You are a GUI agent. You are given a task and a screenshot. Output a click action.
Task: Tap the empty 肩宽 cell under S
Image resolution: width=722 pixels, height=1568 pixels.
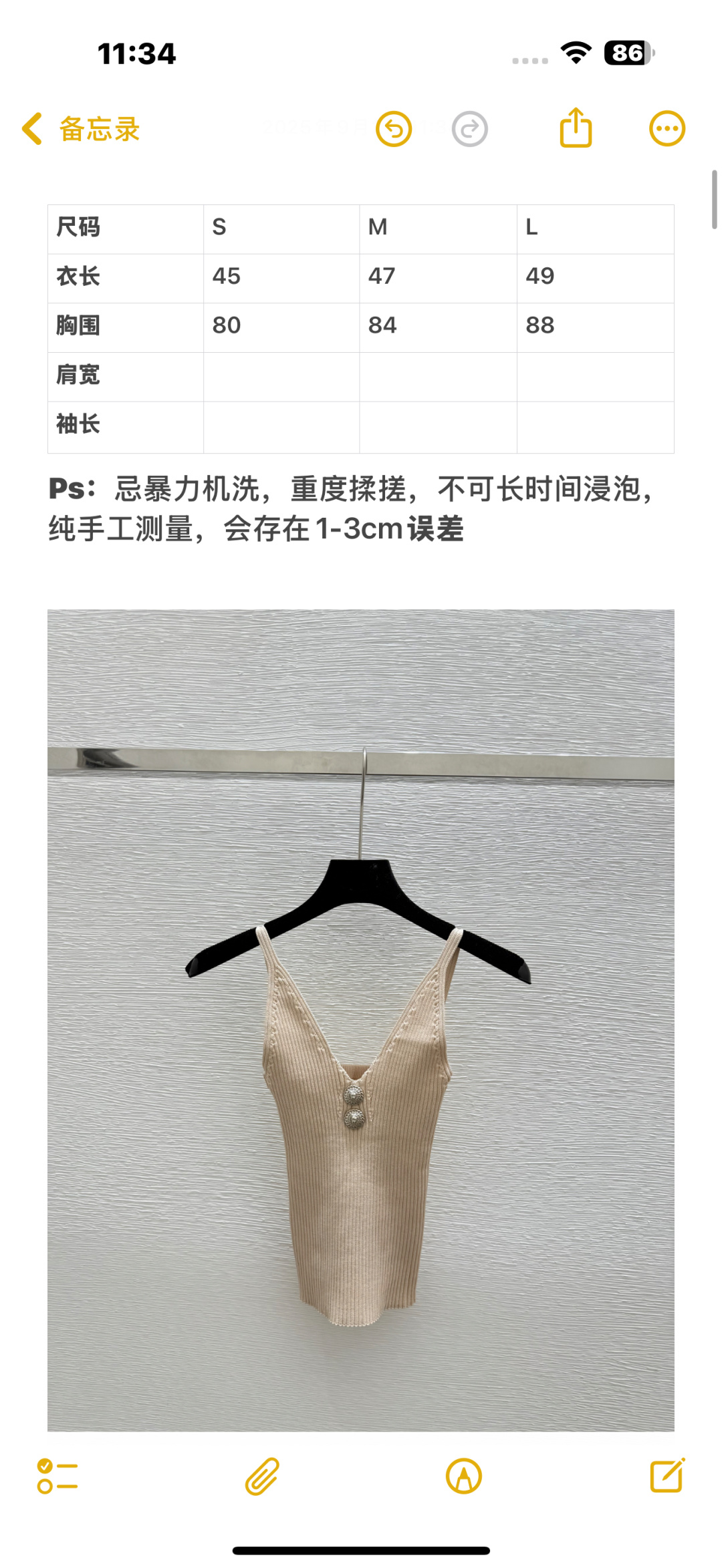click(x=281, y=376)
